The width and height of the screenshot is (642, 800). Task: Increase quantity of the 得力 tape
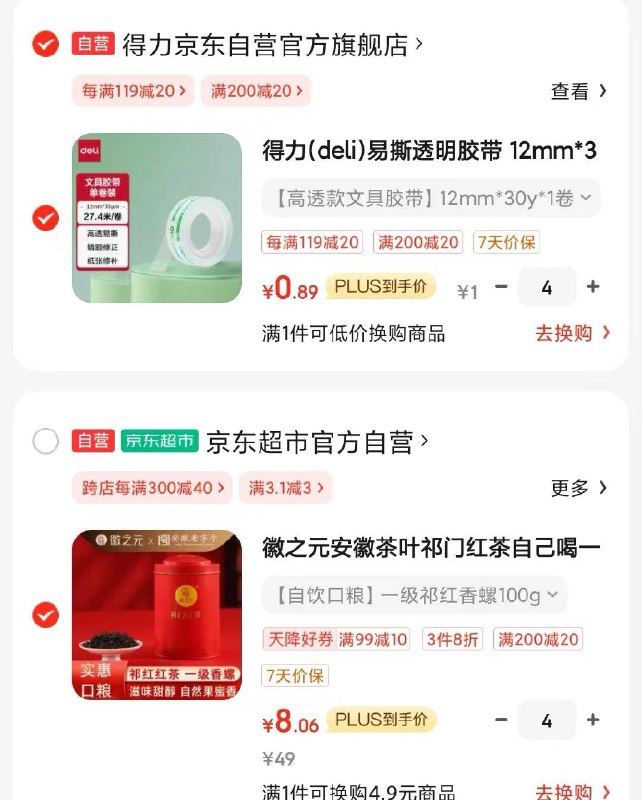593,287
